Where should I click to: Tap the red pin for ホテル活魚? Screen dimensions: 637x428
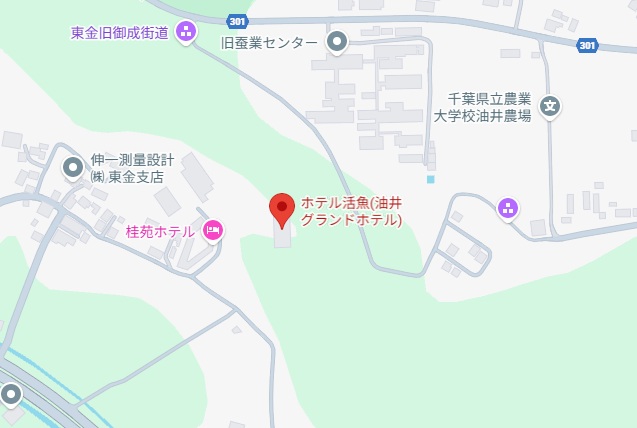[282, 209]
